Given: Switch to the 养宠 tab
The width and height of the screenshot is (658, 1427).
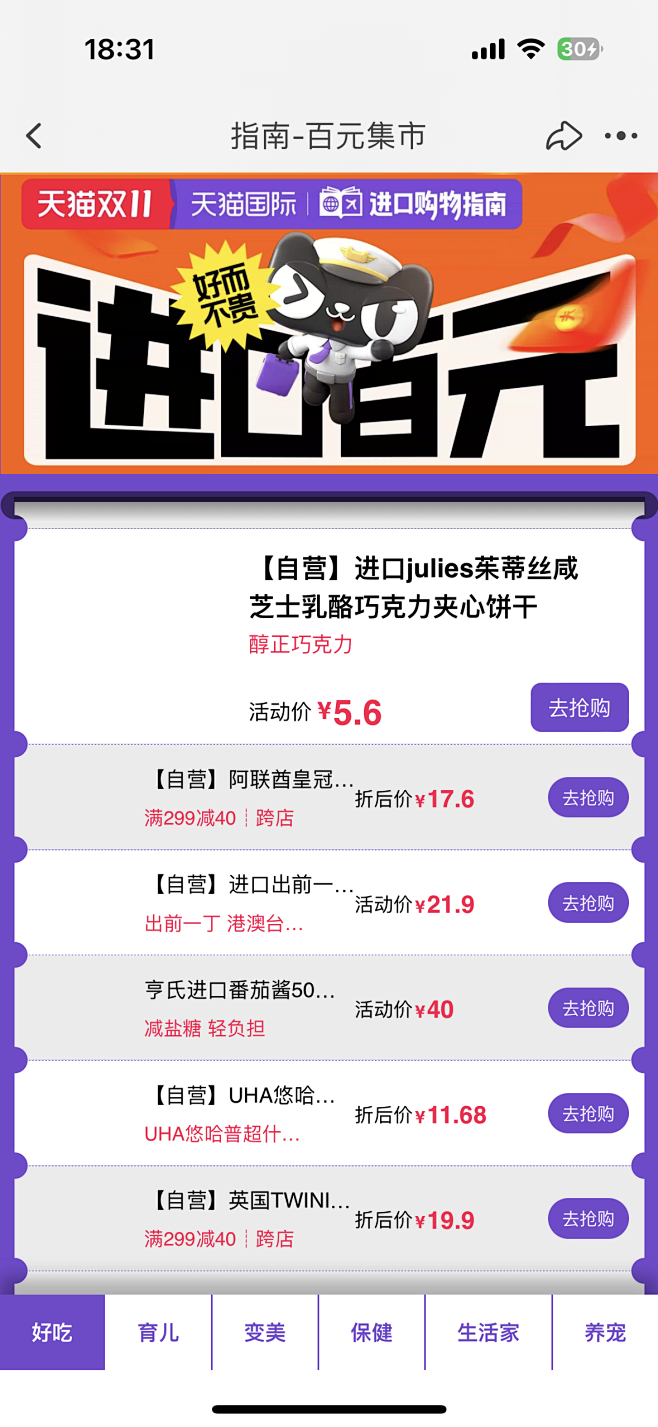Looking at the screenshot, I should (605, 1332).
